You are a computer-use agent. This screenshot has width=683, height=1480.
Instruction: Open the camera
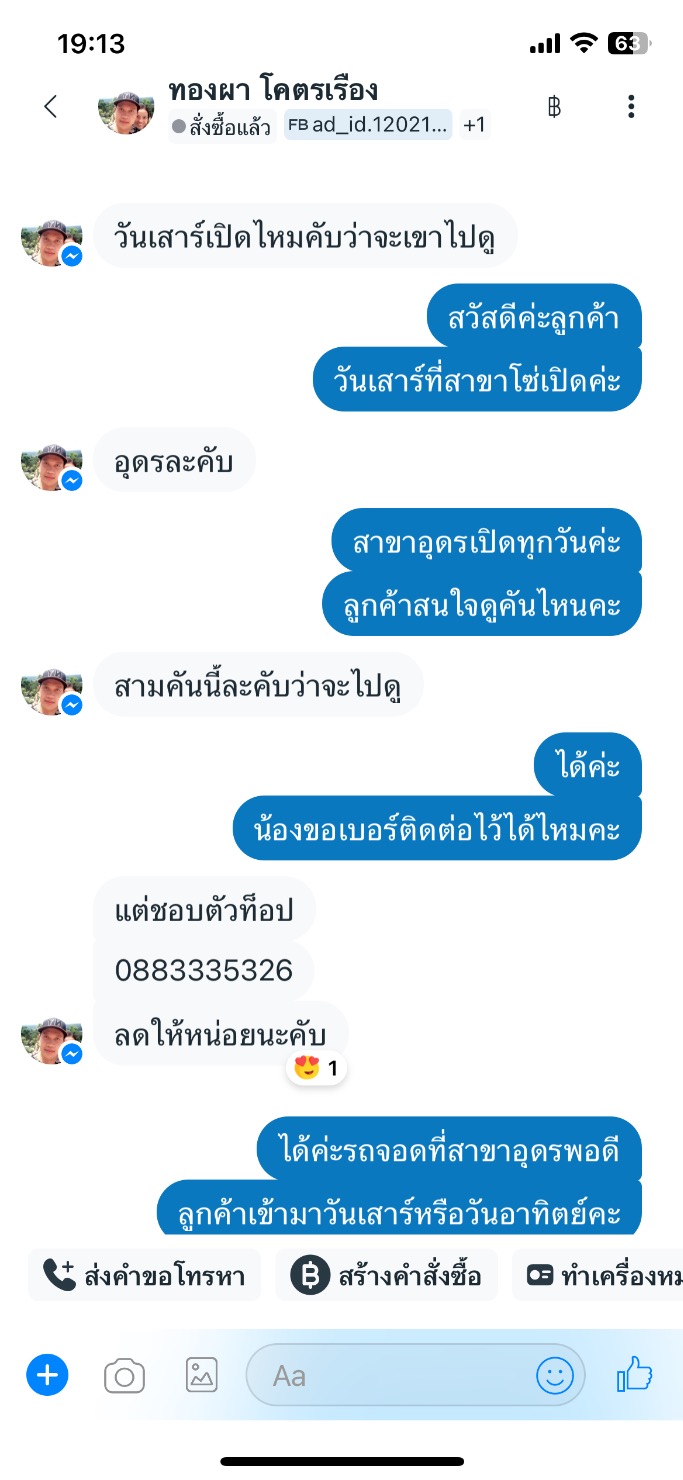coord(125,1376)
